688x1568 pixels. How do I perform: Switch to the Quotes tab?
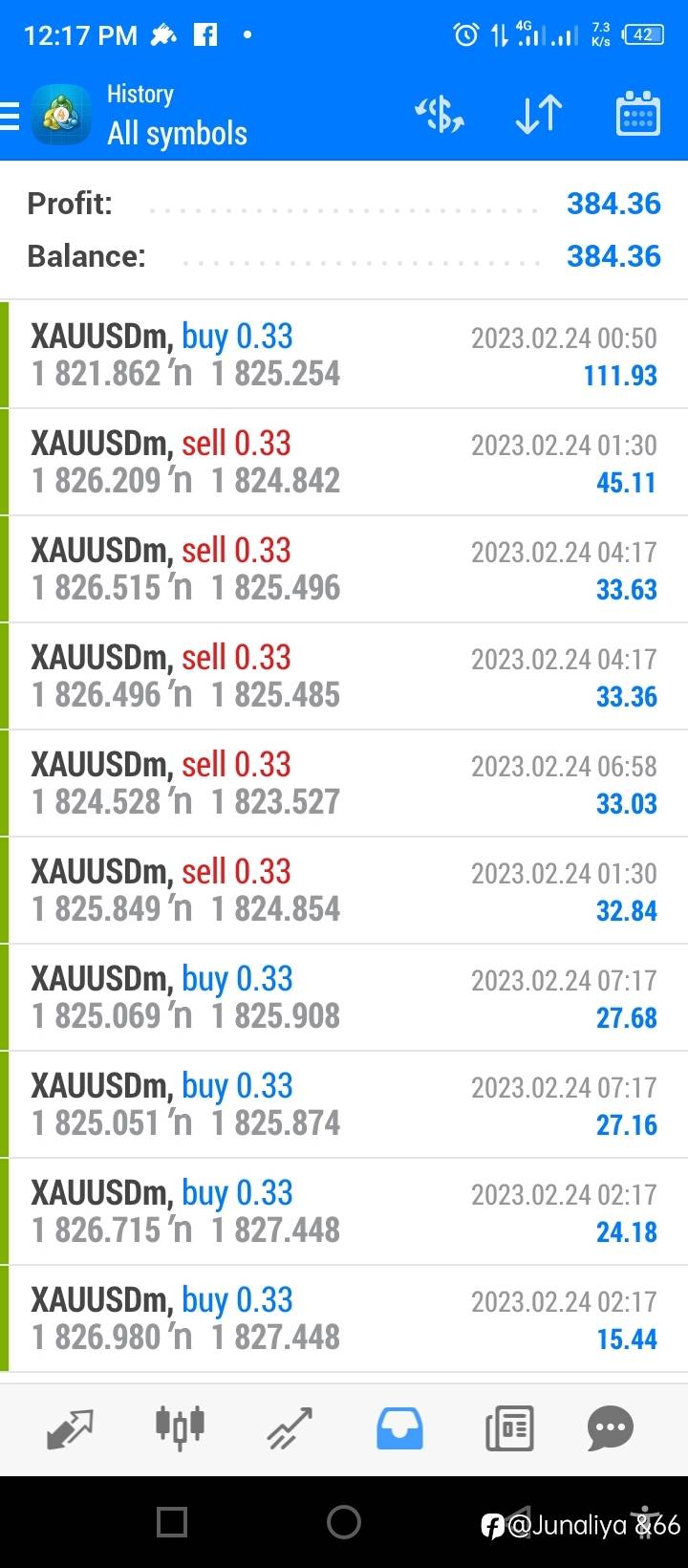[x=71, y=1428]
